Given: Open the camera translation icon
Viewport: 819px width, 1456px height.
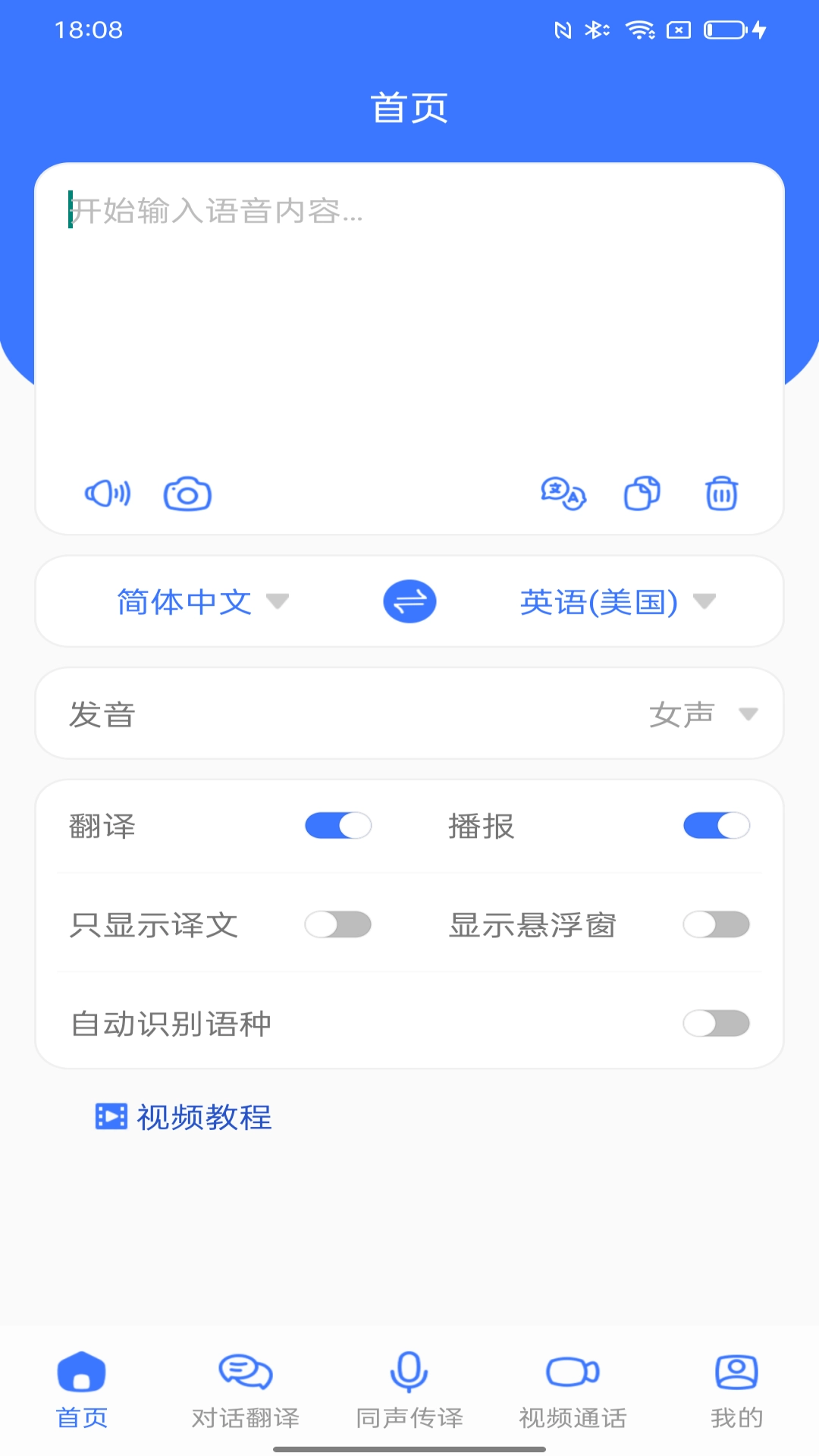Looking at the screenshot, I should pyautogui.click(x=187, y=494).
